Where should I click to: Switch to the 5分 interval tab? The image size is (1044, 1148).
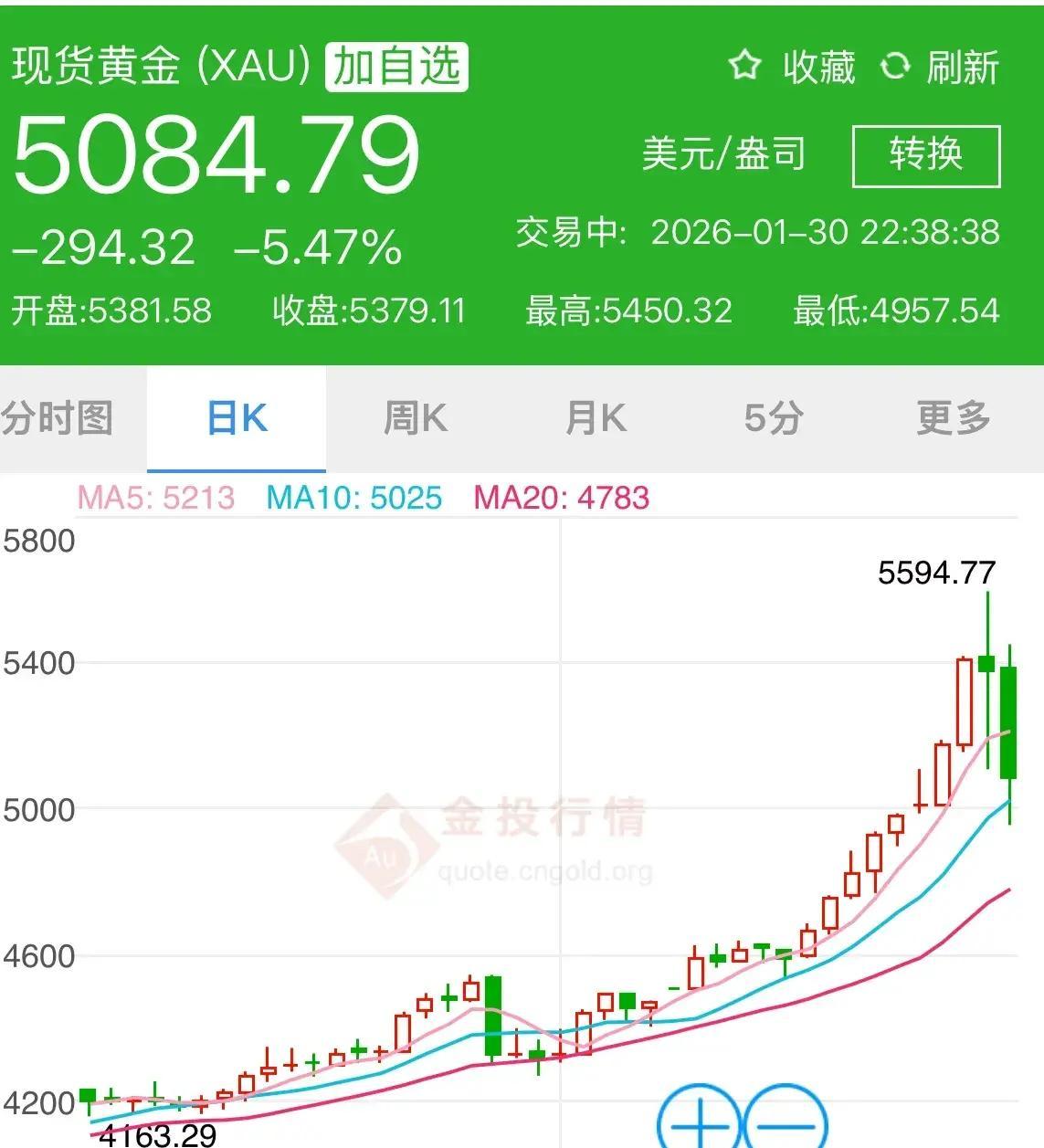point(775,419)
